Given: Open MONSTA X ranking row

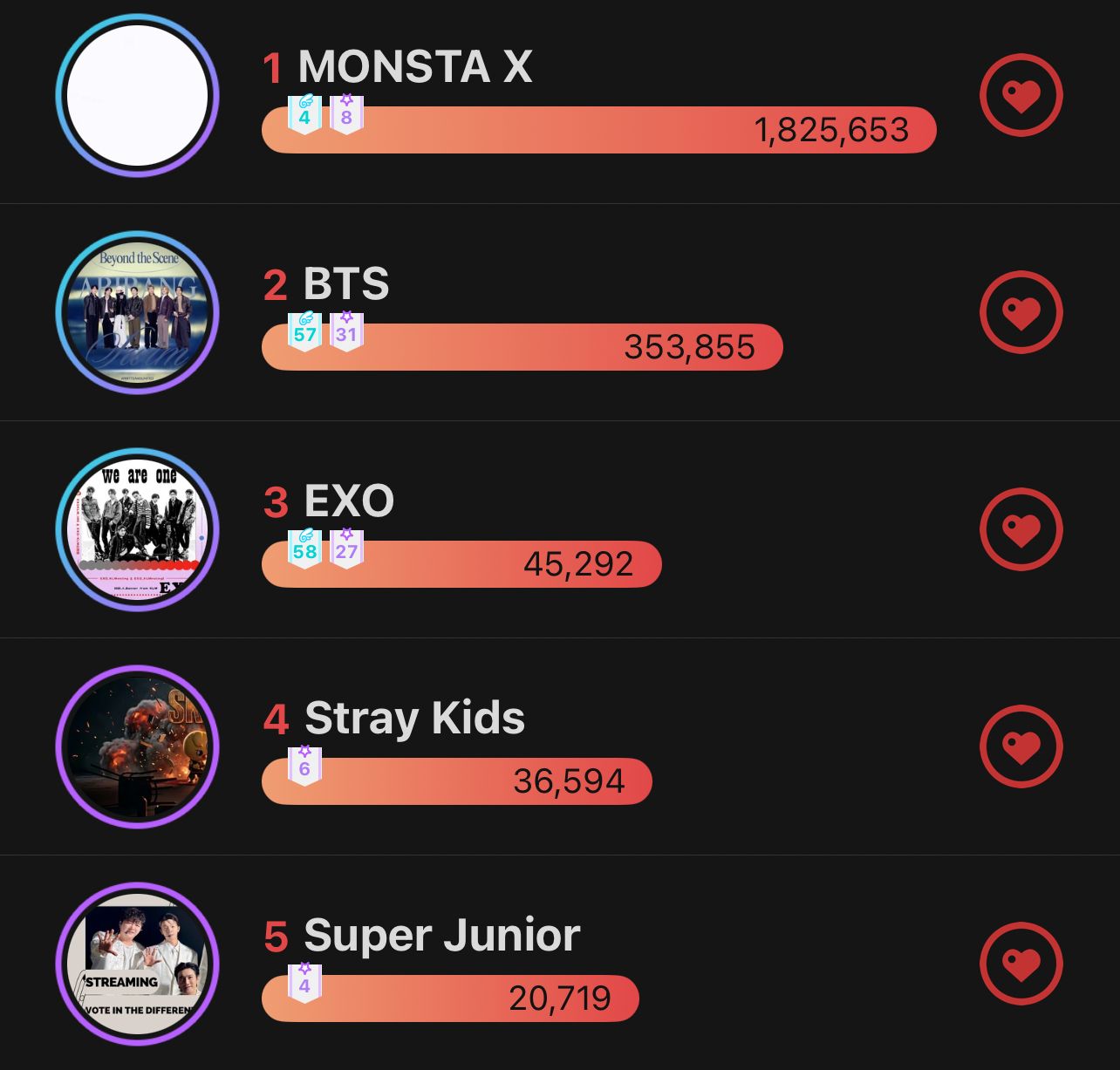Looking at the screenshot, I should coord(415,67).
